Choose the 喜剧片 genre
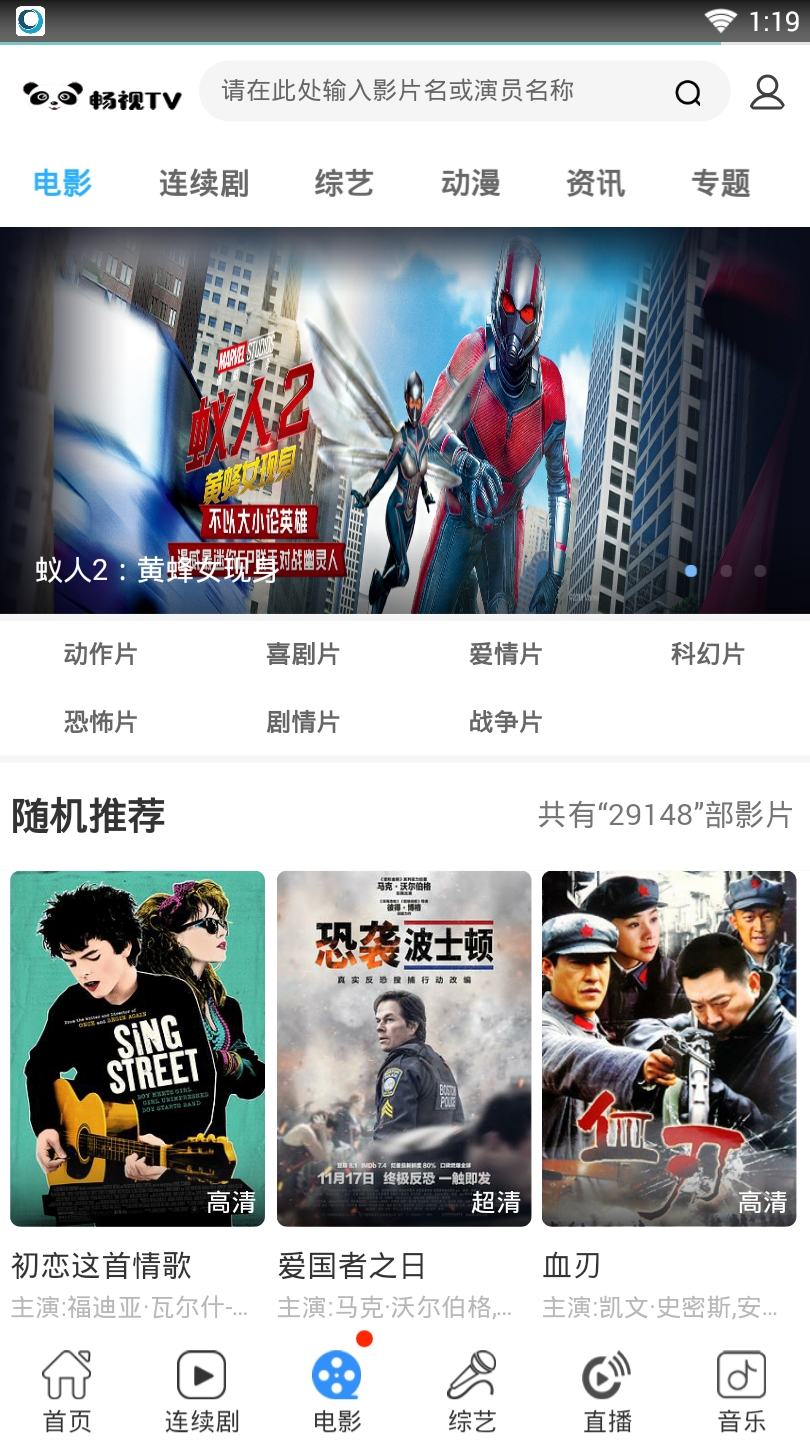The height and width of the screenshot is (1440, 810). pos(303,655)
